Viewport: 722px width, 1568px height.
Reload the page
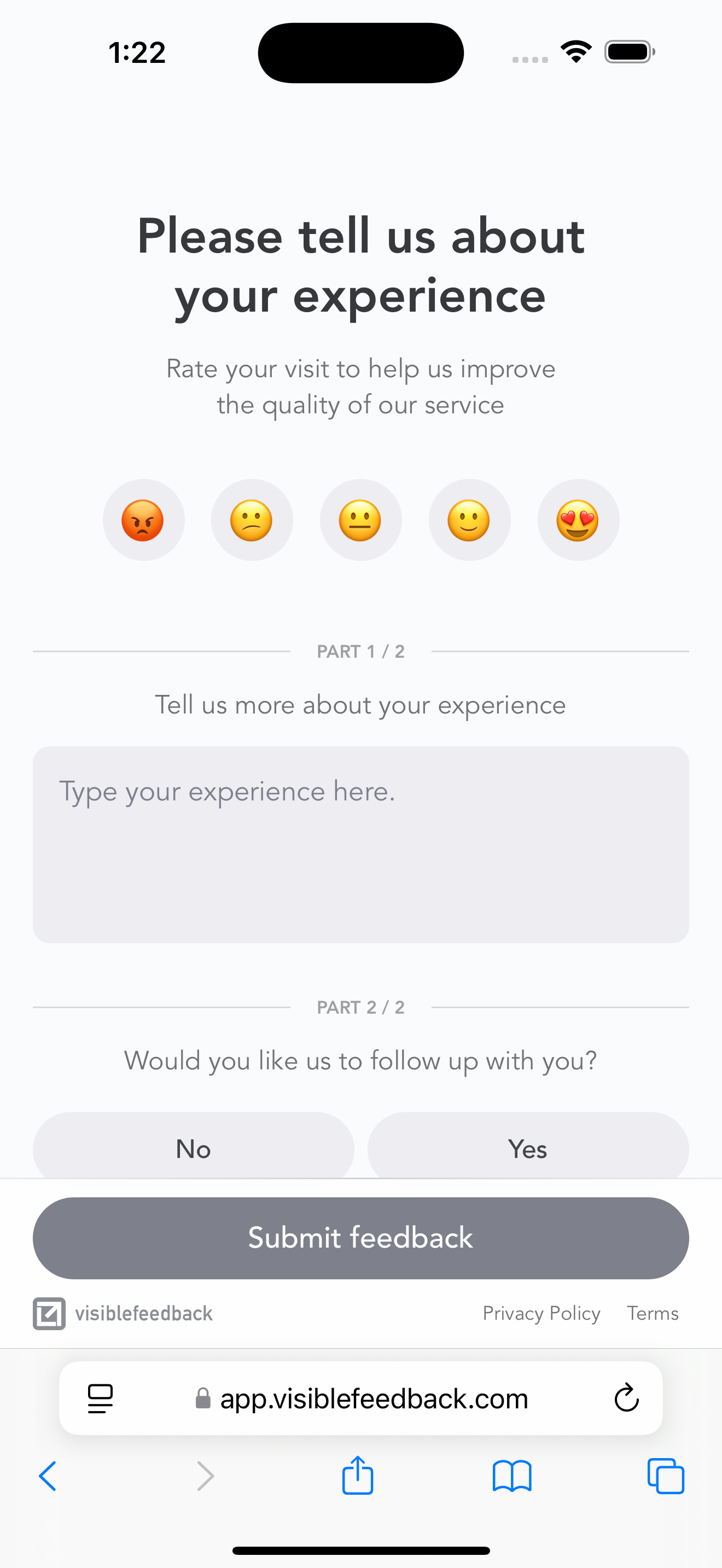pos(626,1398)
